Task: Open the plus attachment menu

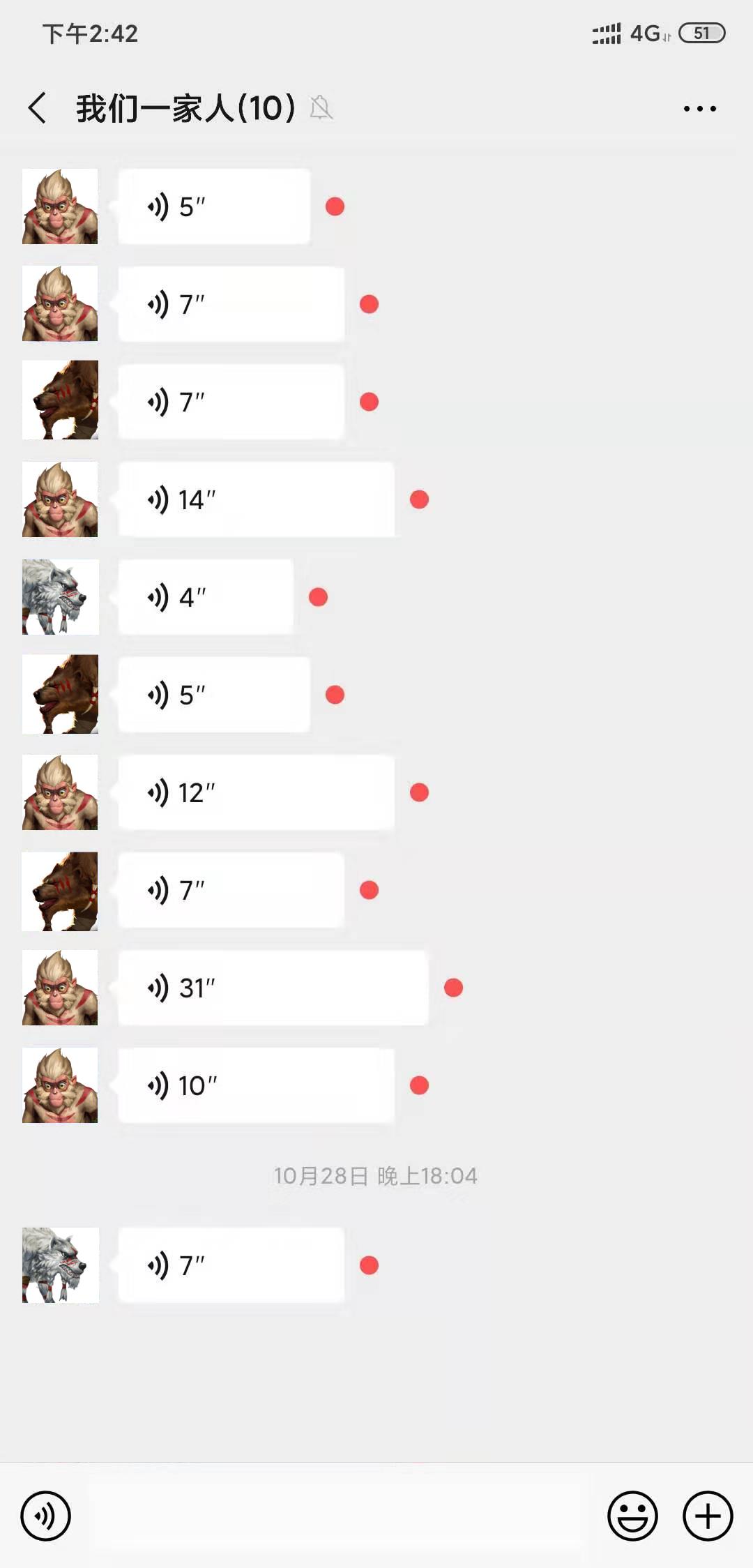Action: click(708, 1516)
